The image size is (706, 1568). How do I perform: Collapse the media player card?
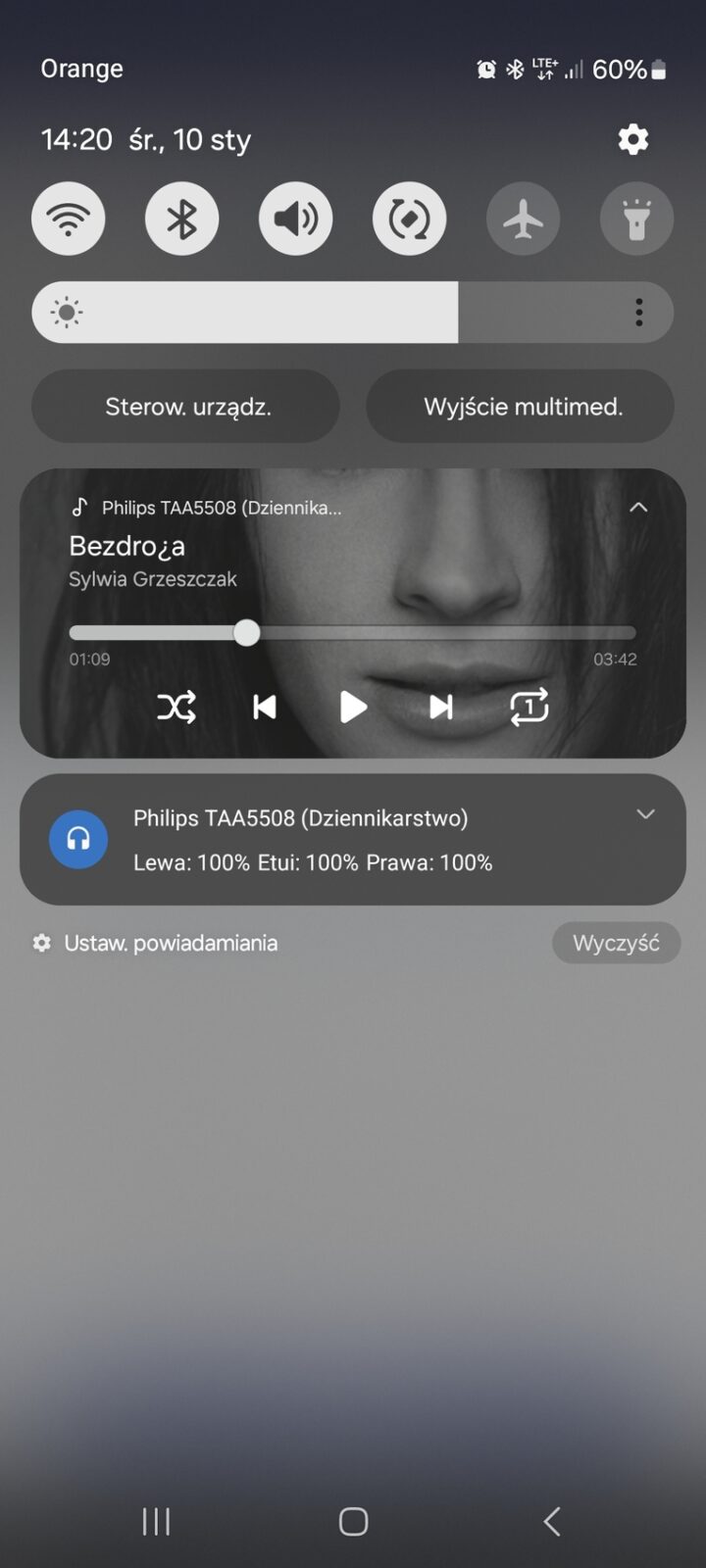[638, 507]
